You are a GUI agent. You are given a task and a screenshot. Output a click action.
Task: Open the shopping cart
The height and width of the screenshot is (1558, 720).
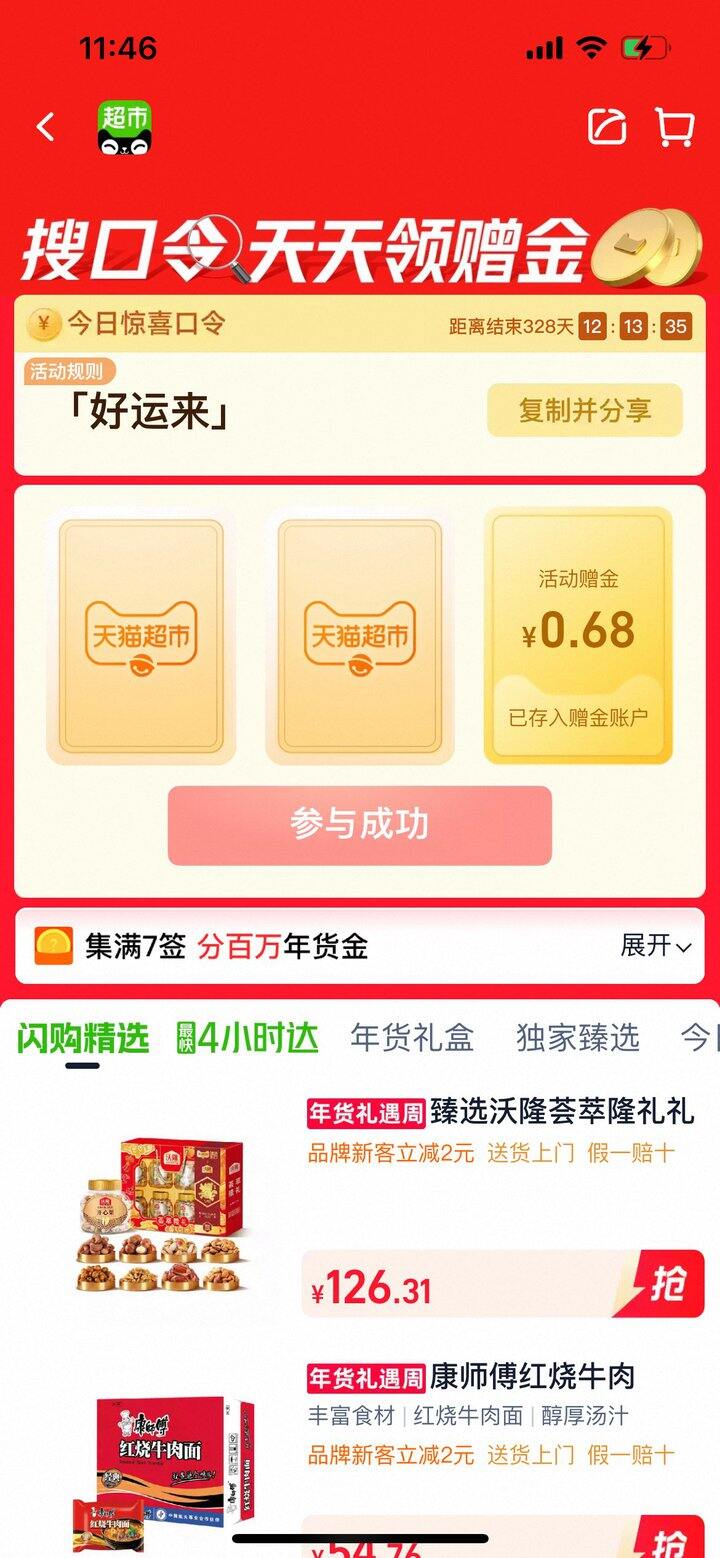(x=674, y=127)
